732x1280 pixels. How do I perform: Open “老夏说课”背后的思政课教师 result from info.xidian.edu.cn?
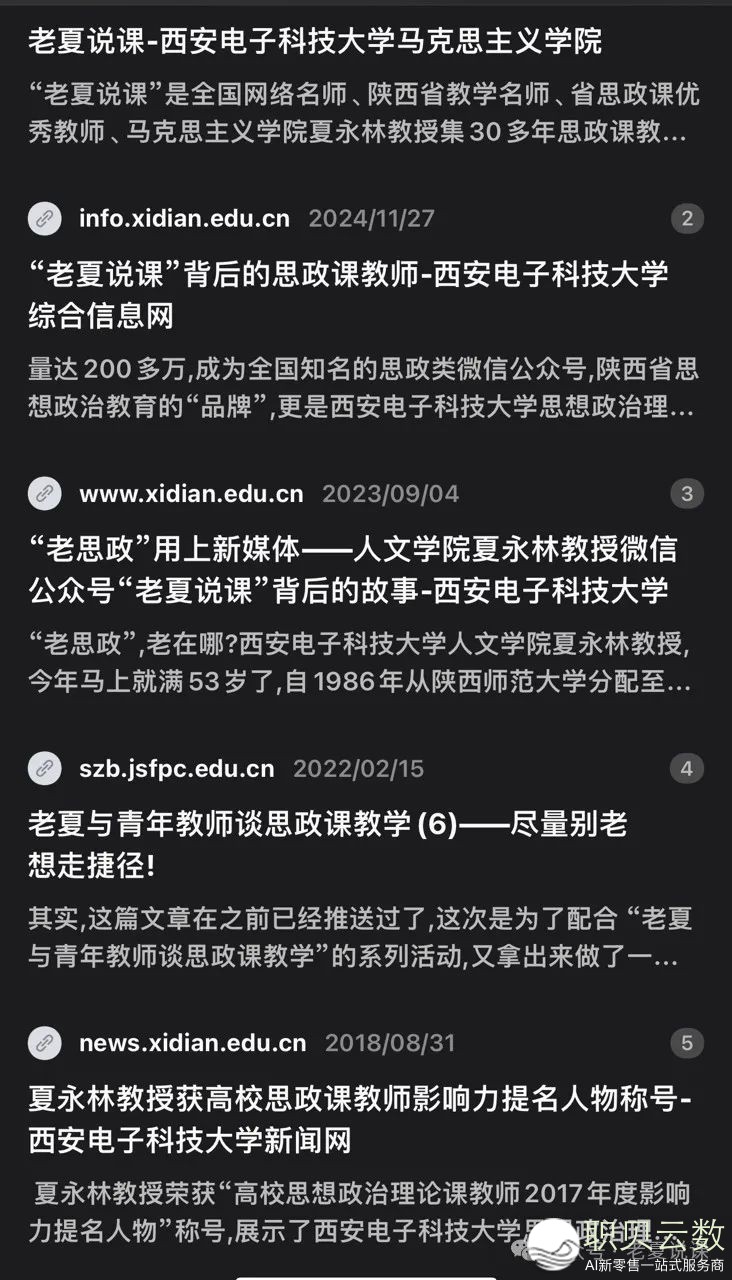[x=347, y=294]
